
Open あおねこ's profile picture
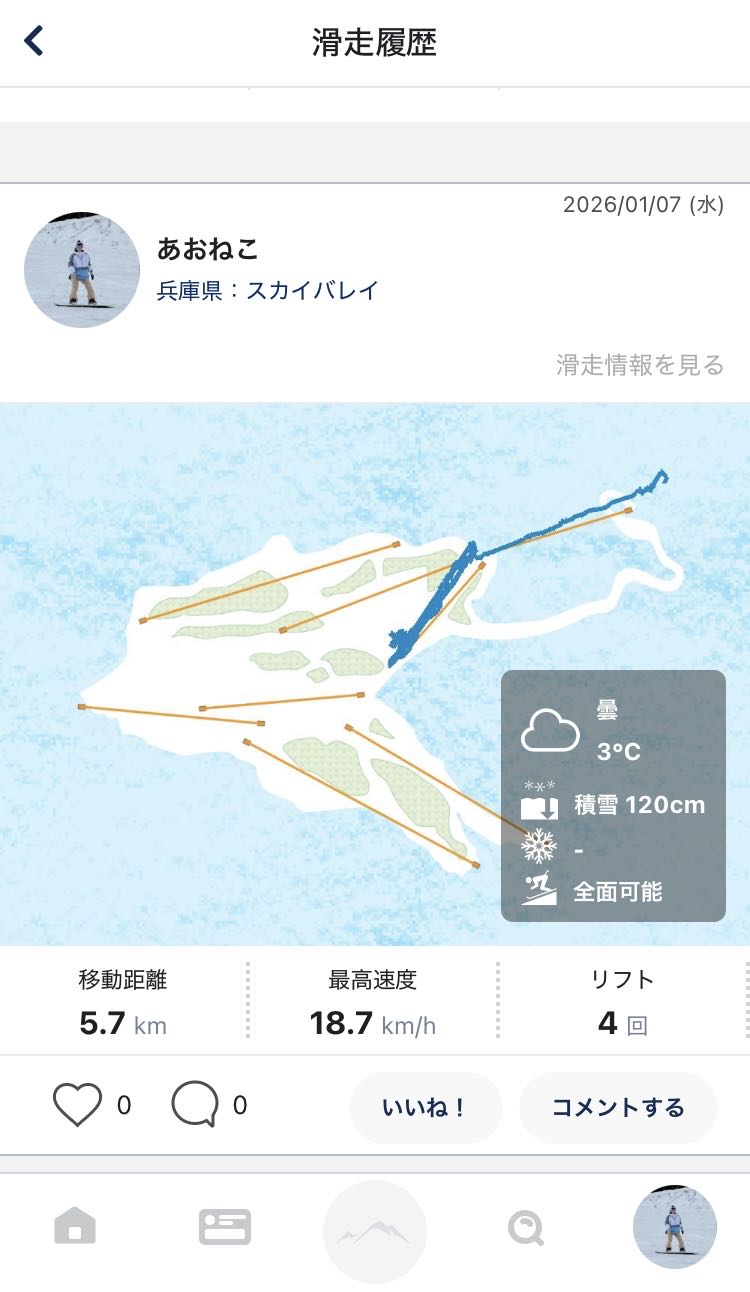coord(82,270)
